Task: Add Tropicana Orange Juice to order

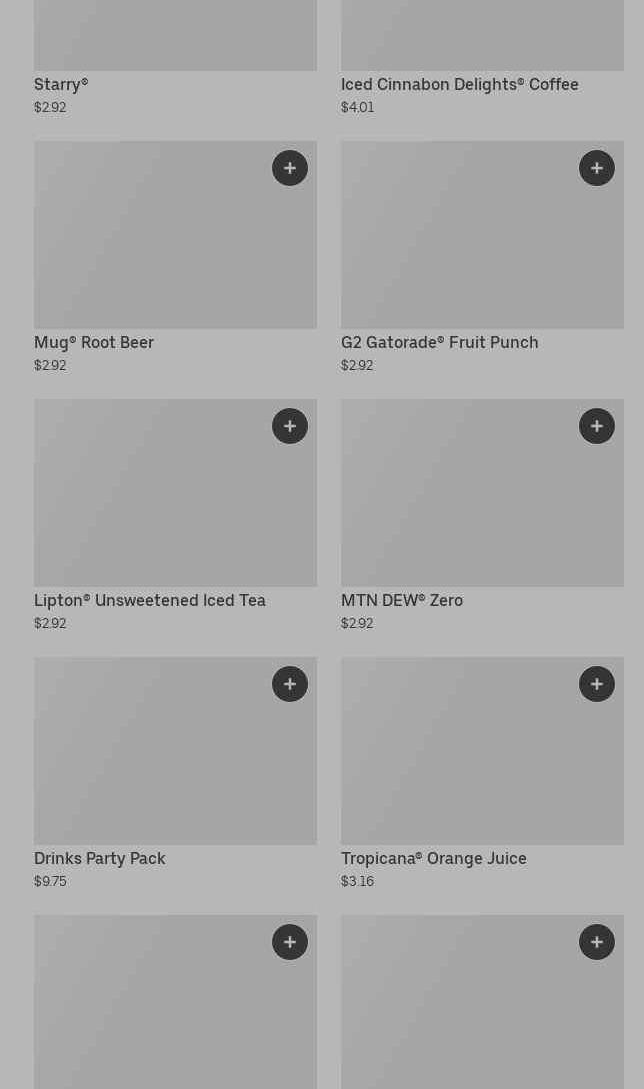Action: point(597,684)
